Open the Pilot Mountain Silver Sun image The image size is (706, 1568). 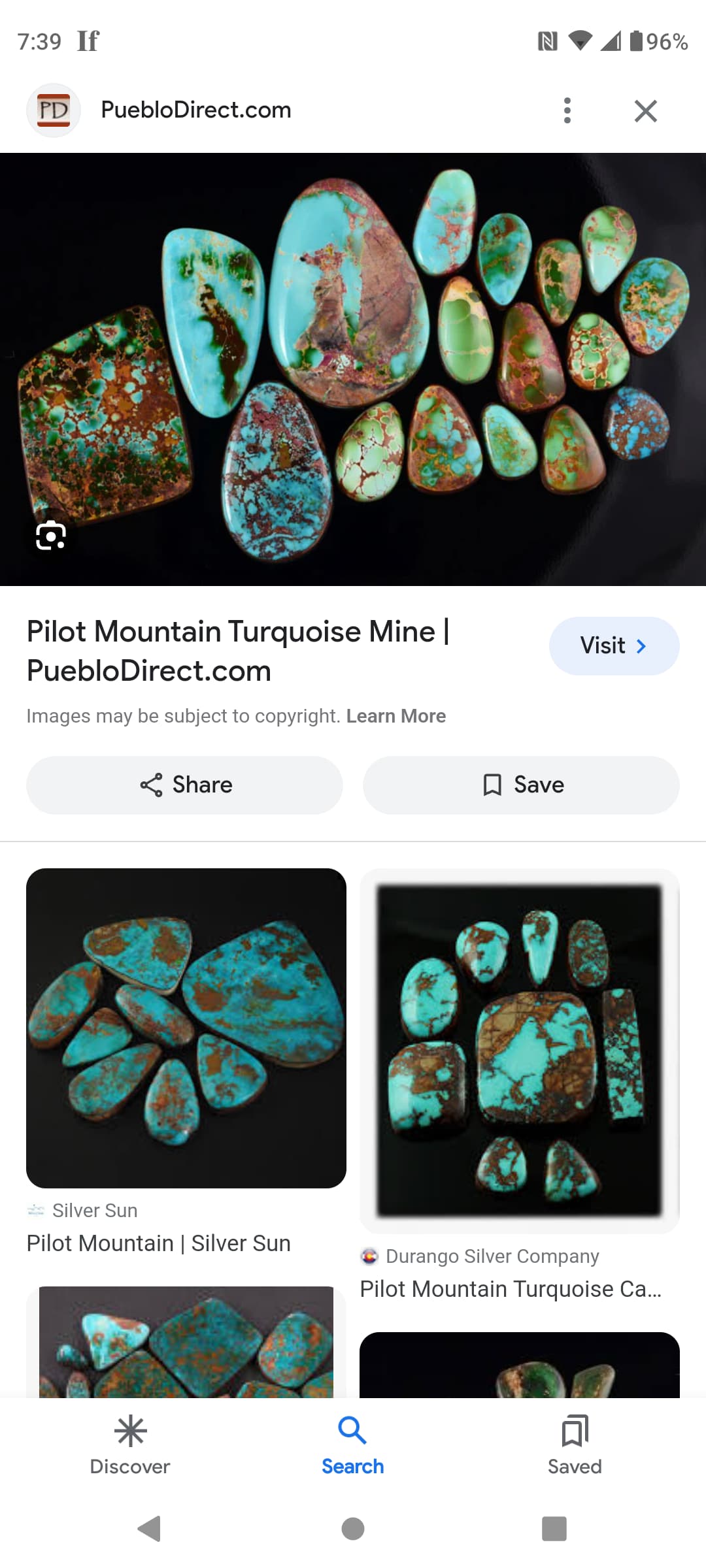click(186, 1028)
